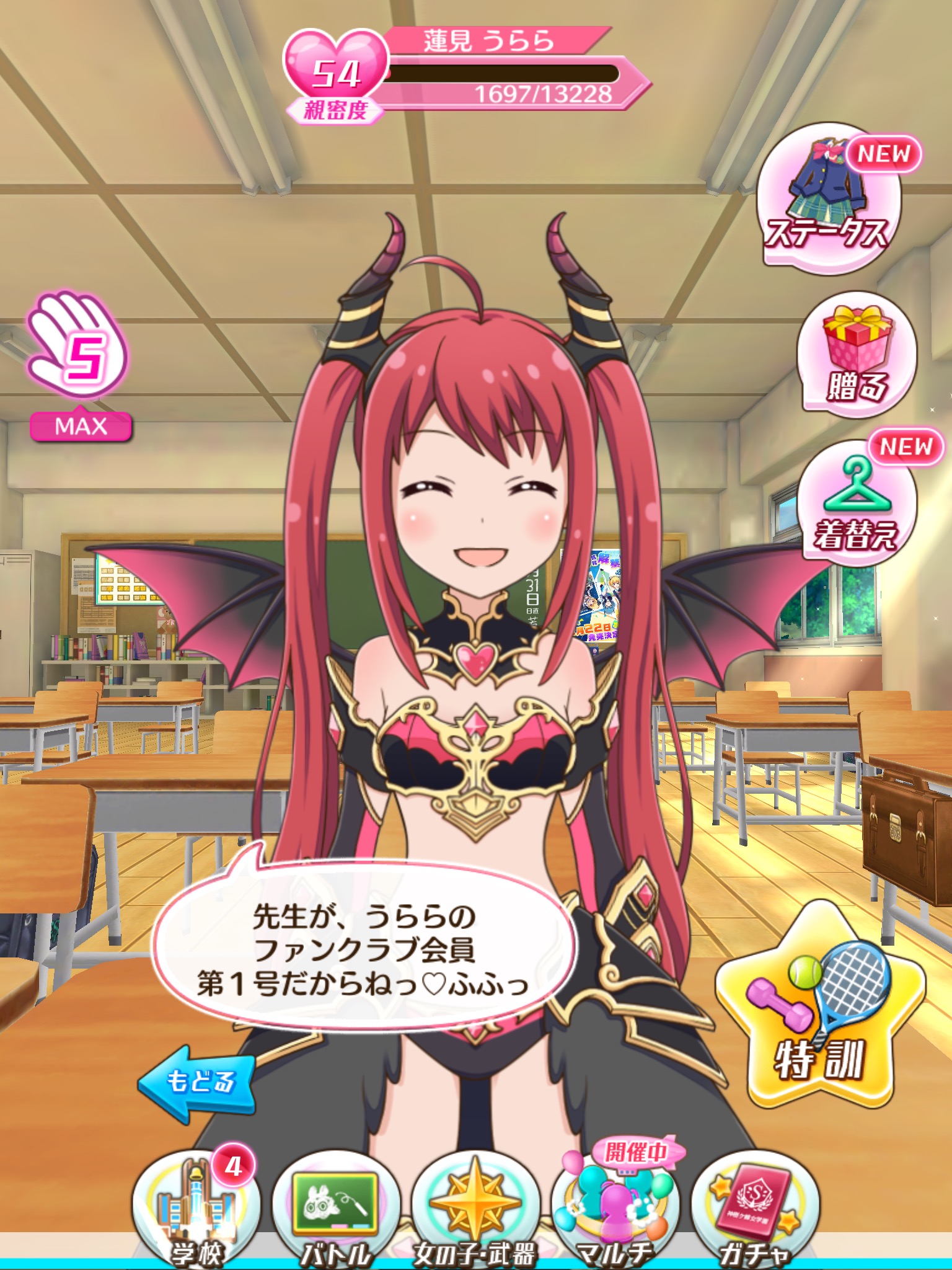The image size is (952, 1270).
Task: Open the マルチ multiplayer tab
Action: pyautogui.click(x=615, y=1209)
